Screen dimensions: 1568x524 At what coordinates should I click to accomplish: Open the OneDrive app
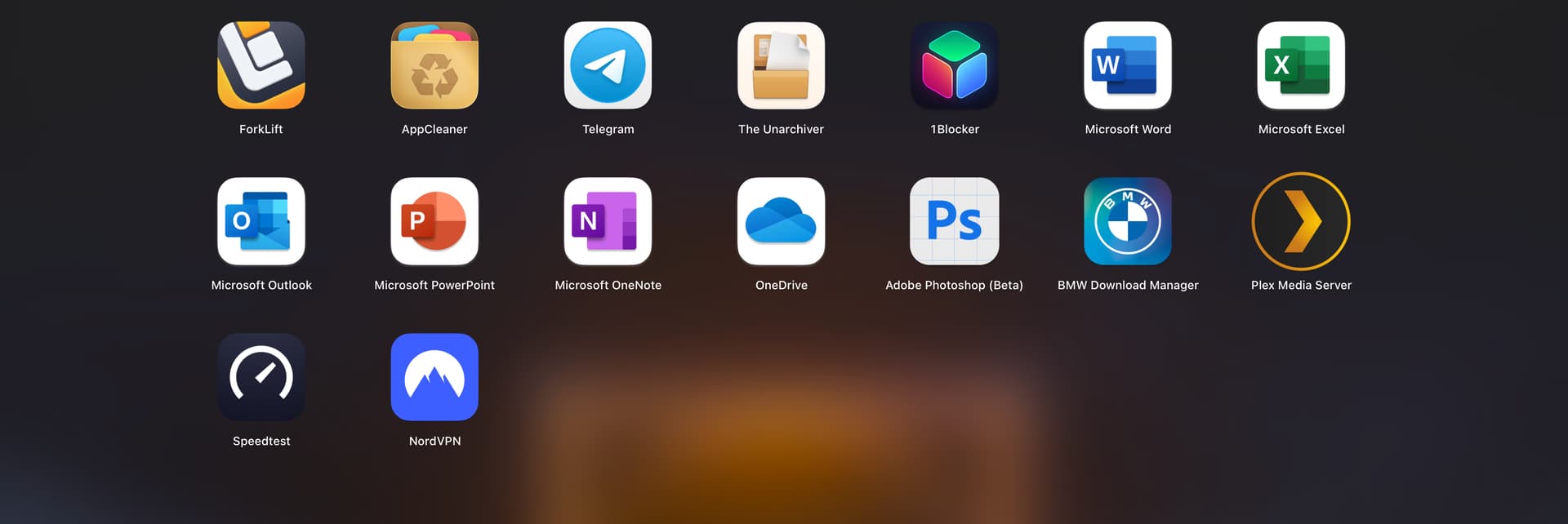click(781, 221)
